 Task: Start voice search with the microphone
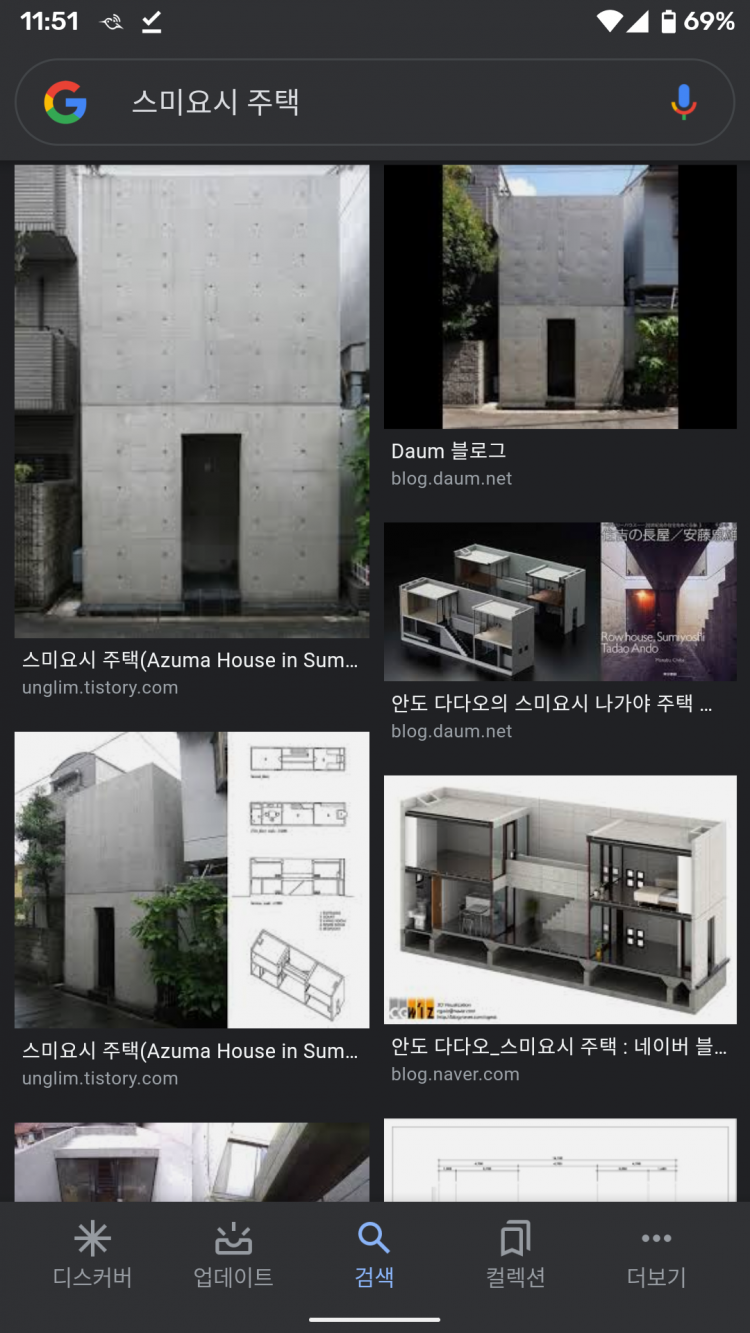pyautogui.click(x=683, y=102)
